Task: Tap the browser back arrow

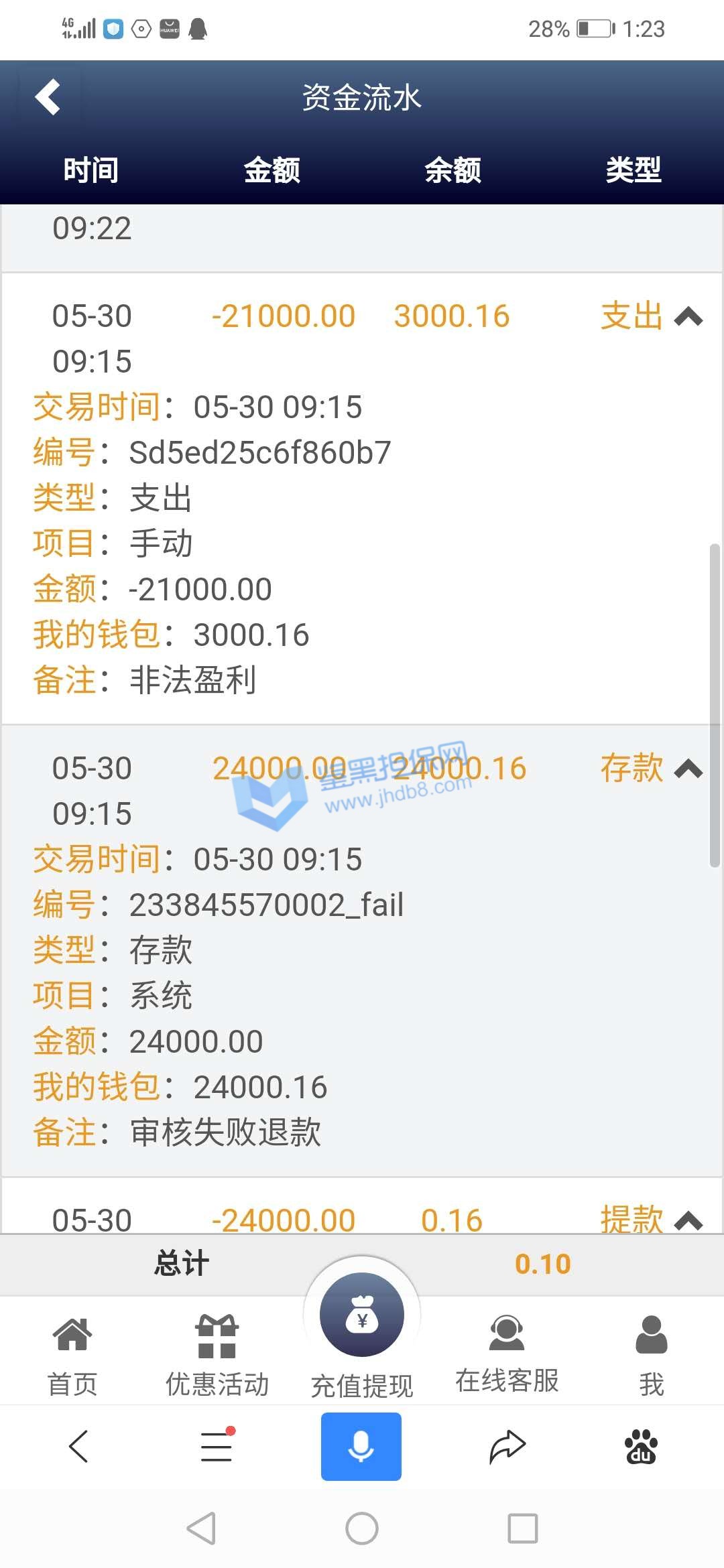Action: pyautogui.click(x=78, y=1446)
